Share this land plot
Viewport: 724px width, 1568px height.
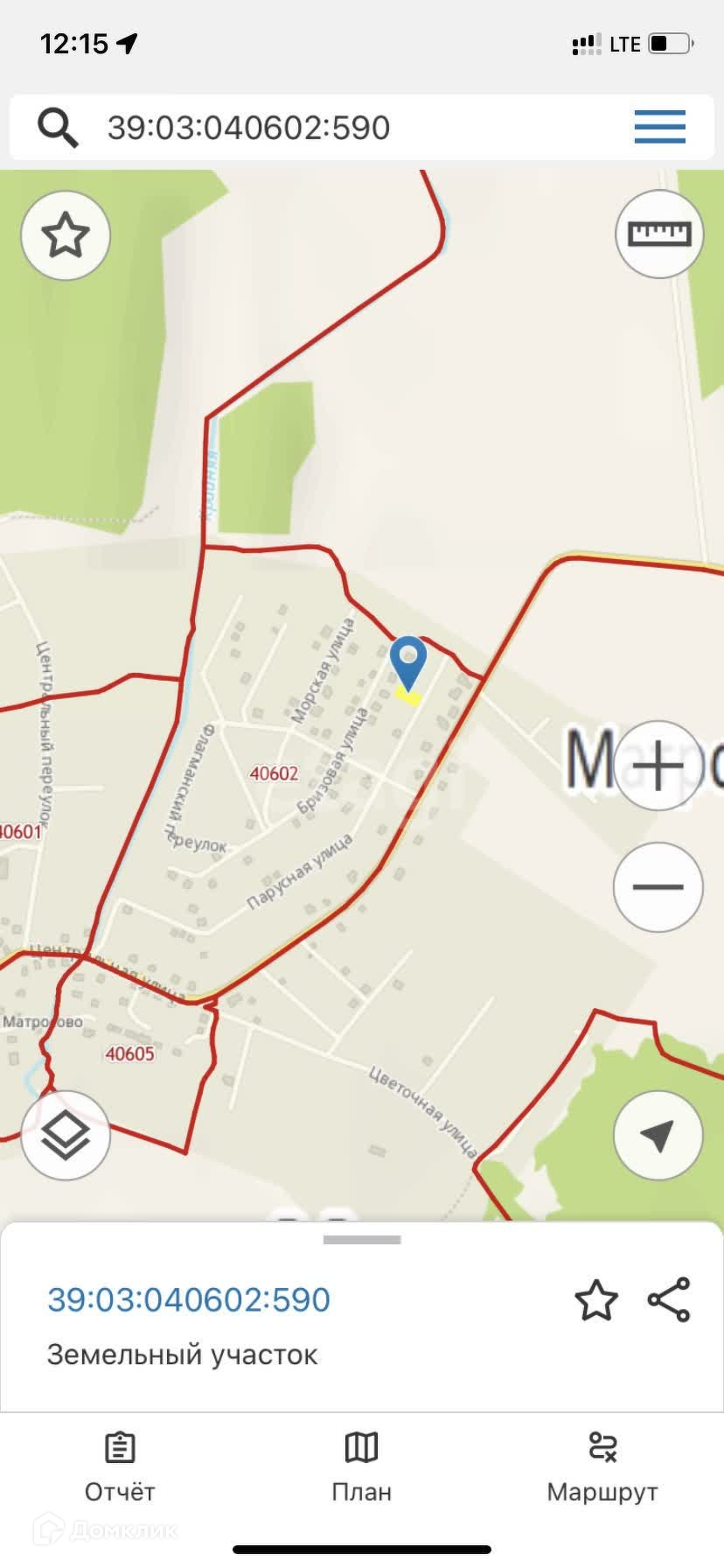click(669, 1299)
